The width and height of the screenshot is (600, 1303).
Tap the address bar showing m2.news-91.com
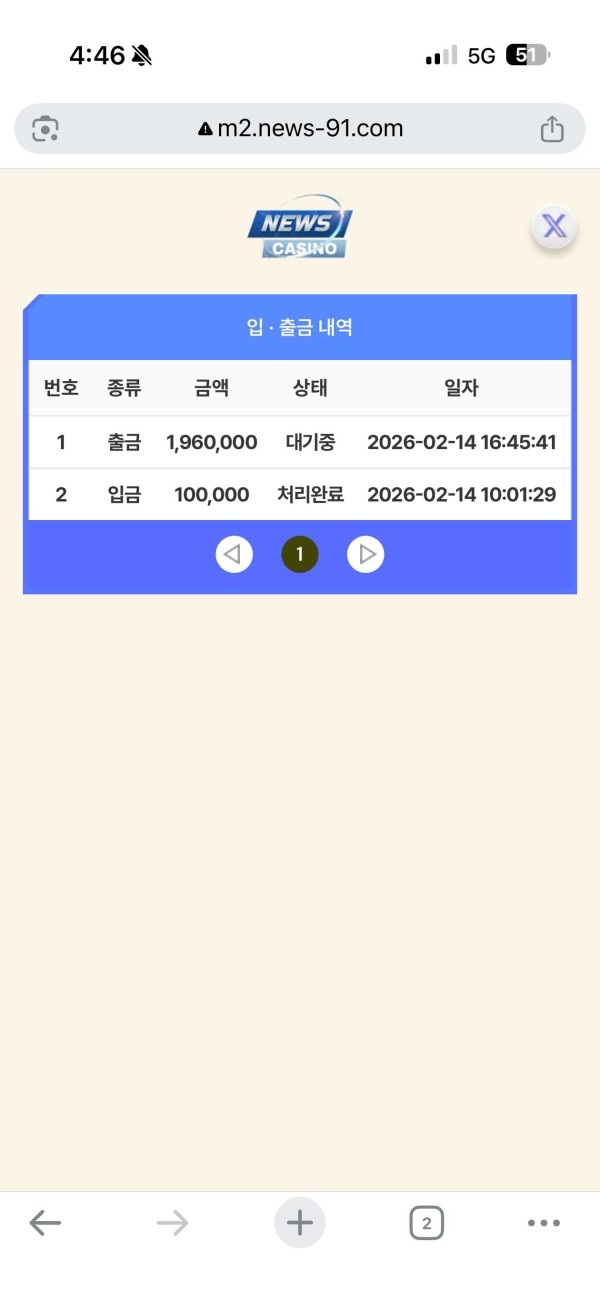click(300, 129)
